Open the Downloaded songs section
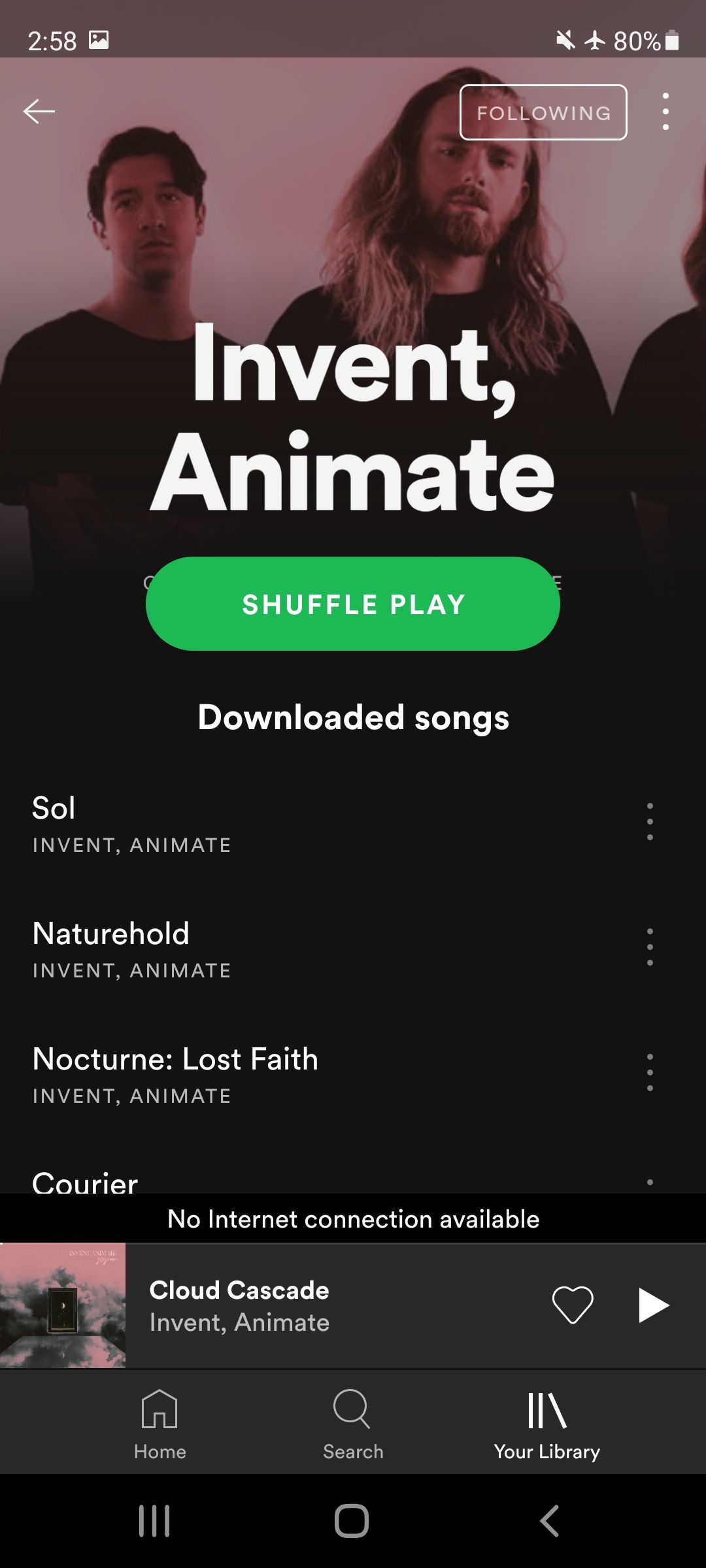Image resolution: width=706 pixels, height=1568 pixels. point(353,716)
